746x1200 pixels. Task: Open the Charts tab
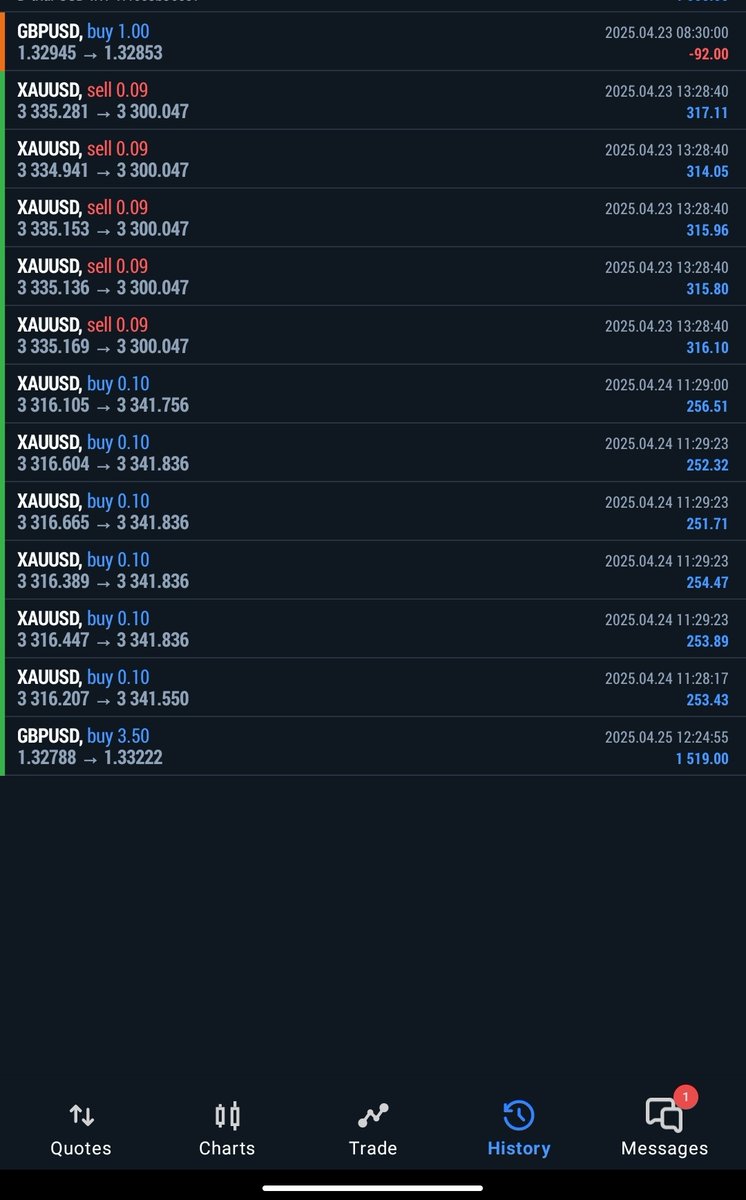[227, 1130]
